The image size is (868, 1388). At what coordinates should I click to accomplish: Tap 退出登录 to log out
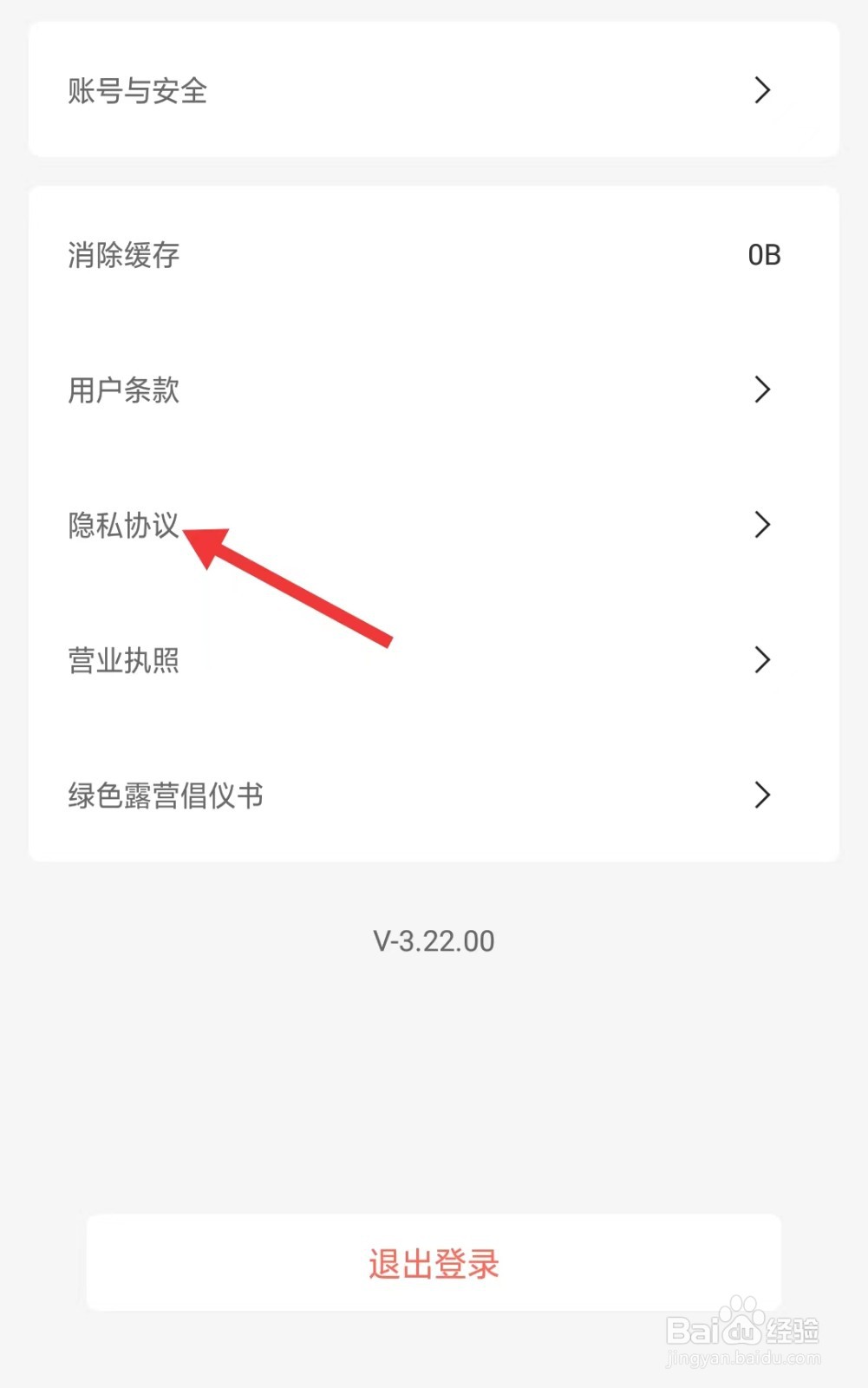click(x=434, y=1264)
